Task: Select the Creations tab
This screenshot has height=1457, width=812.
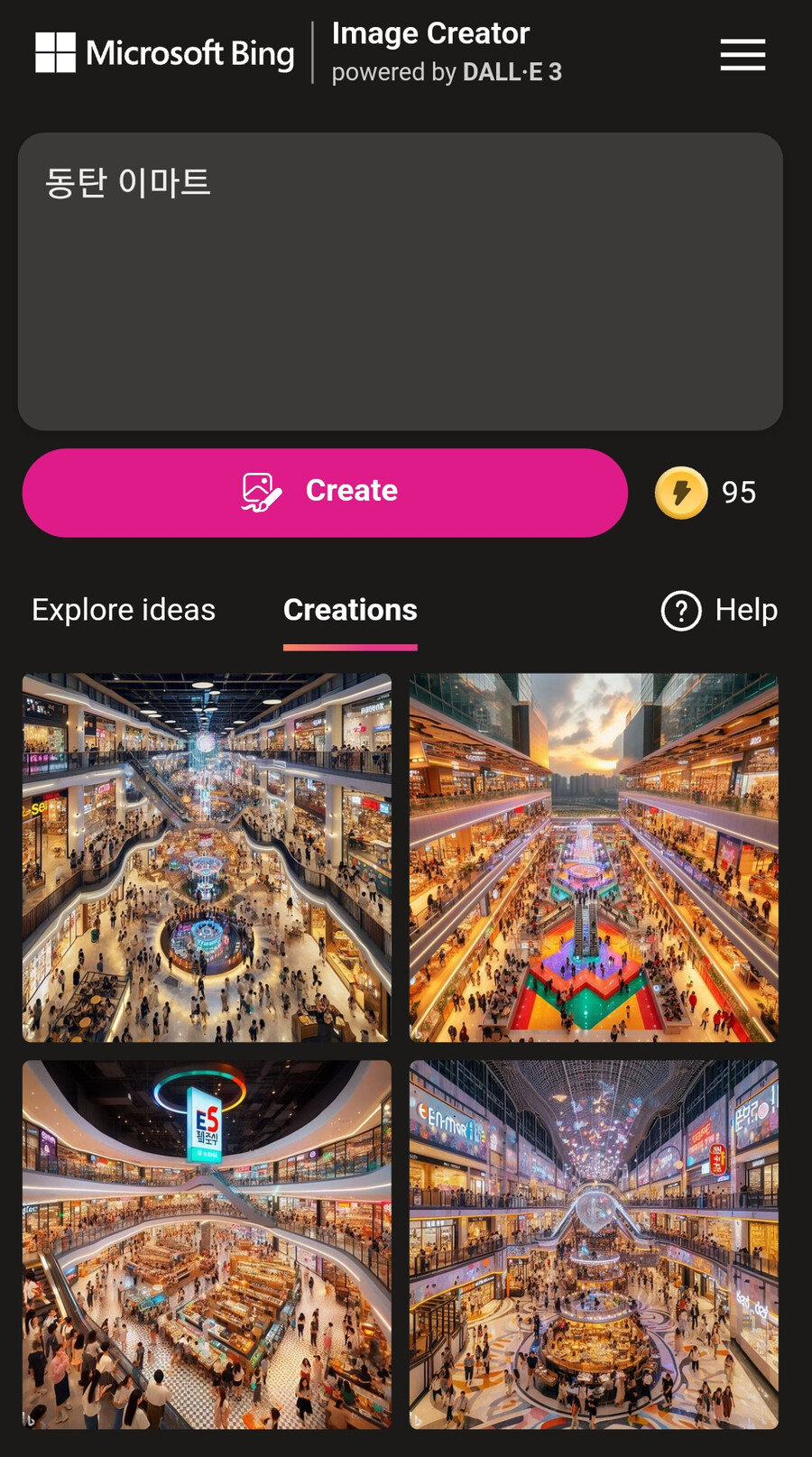Action: [x=350, y=610]
